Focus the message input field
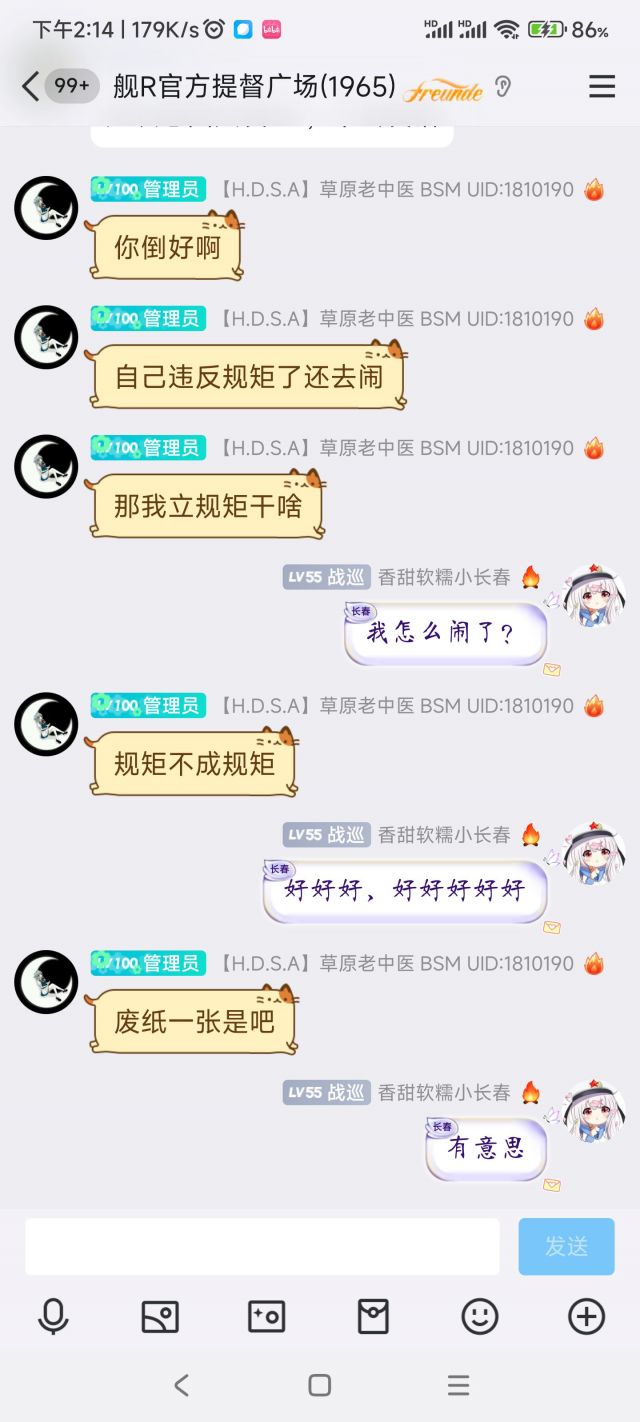 click(262, 1246)
